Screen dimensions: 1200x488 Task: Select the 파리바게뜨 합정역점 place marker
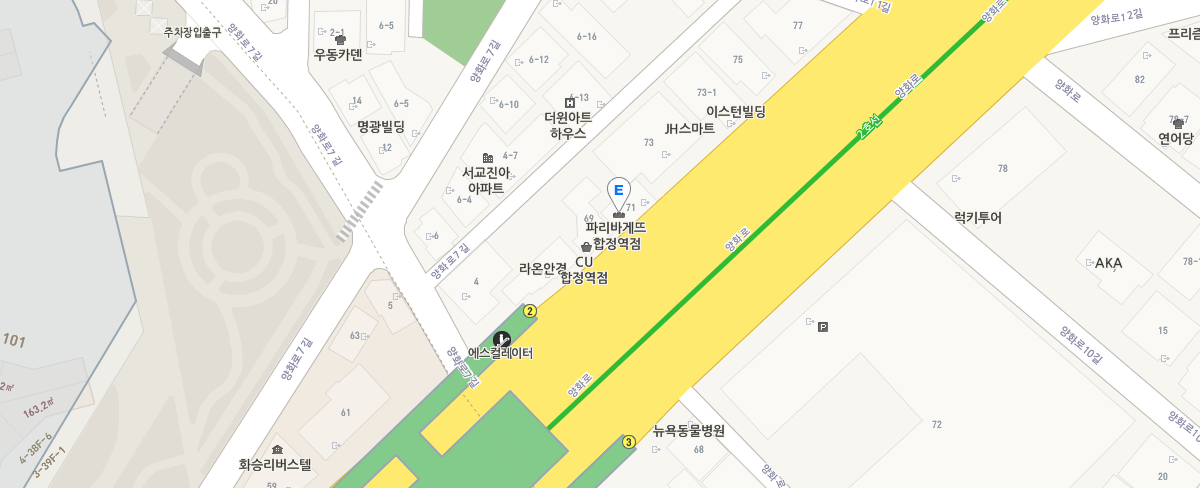tap(618, 215)
